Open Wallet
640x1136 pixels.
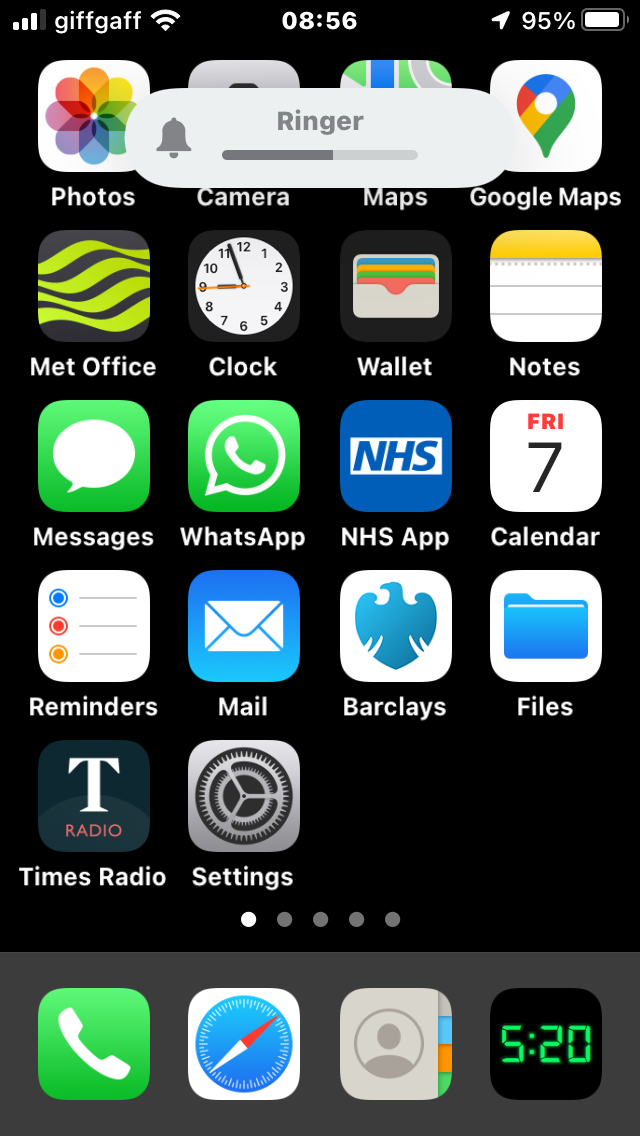click(396, 286)
